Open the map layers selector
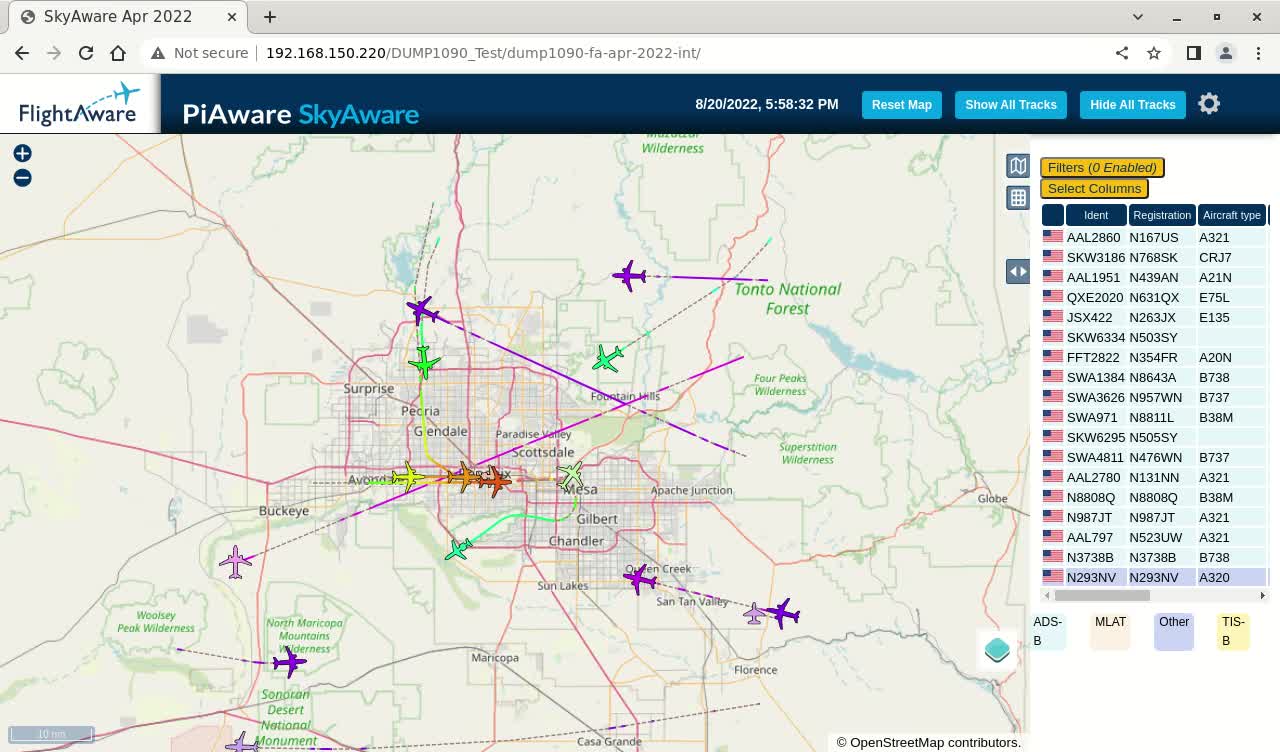 (x=997, y=650)
